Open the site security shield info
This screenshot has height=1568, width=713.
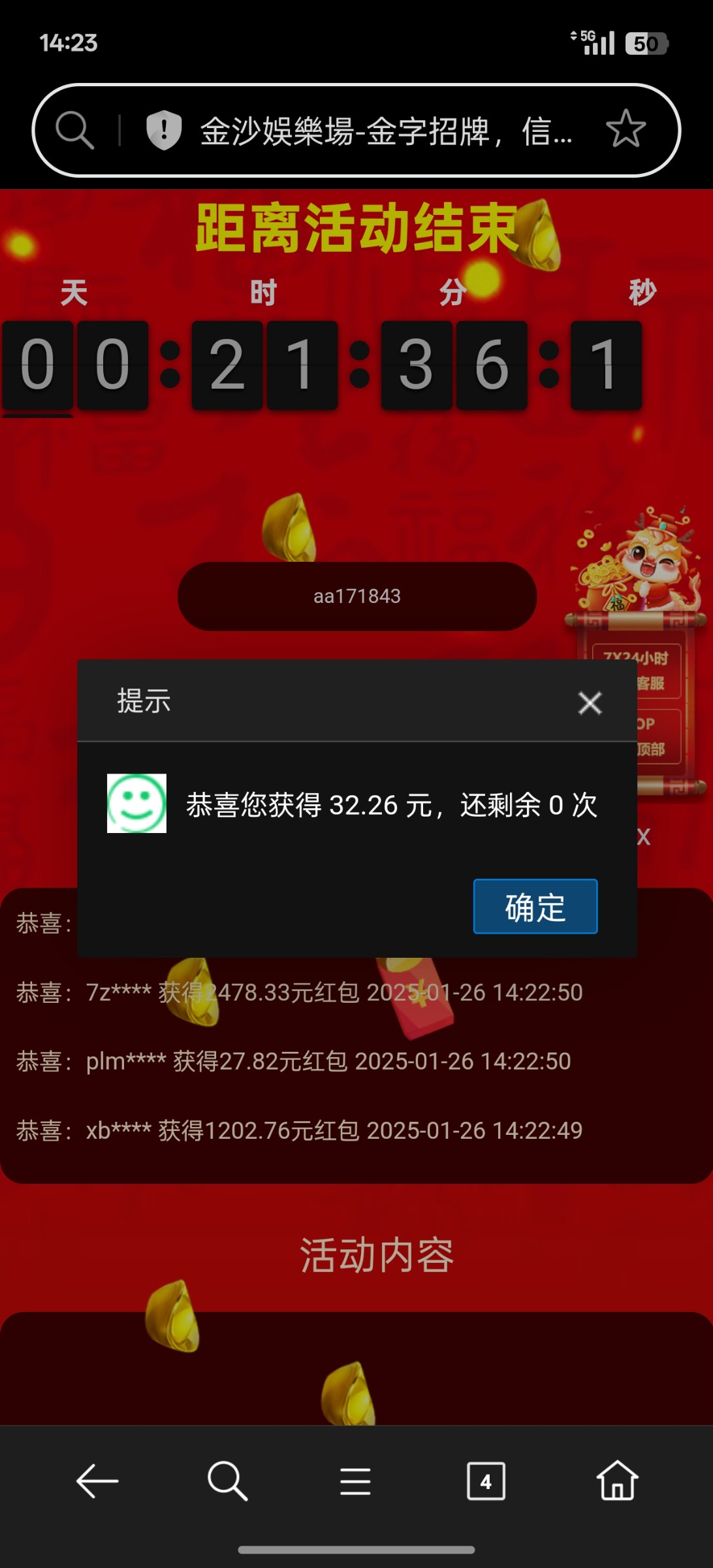pyautogui.click(x=163, y=130)
